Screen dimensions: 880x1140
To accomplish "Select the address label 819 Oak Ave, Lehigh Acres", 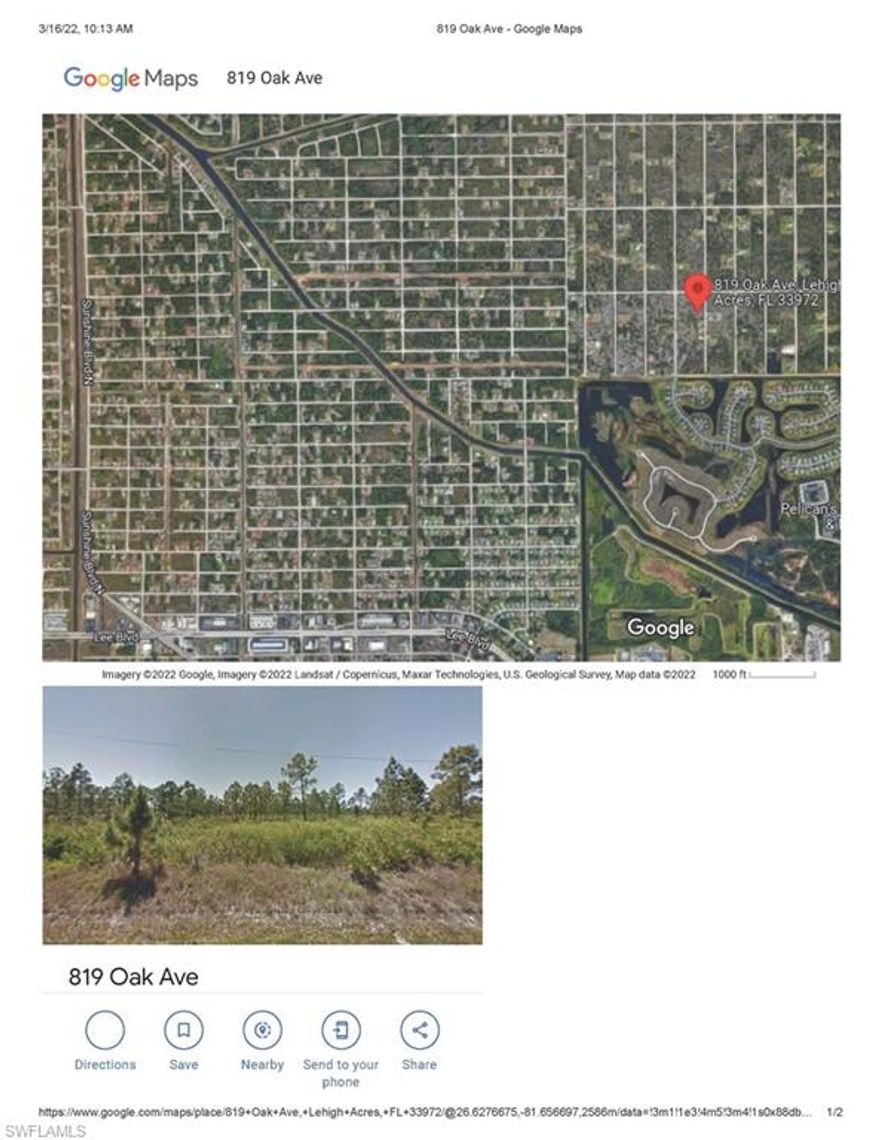I will (x=775, y=290).
